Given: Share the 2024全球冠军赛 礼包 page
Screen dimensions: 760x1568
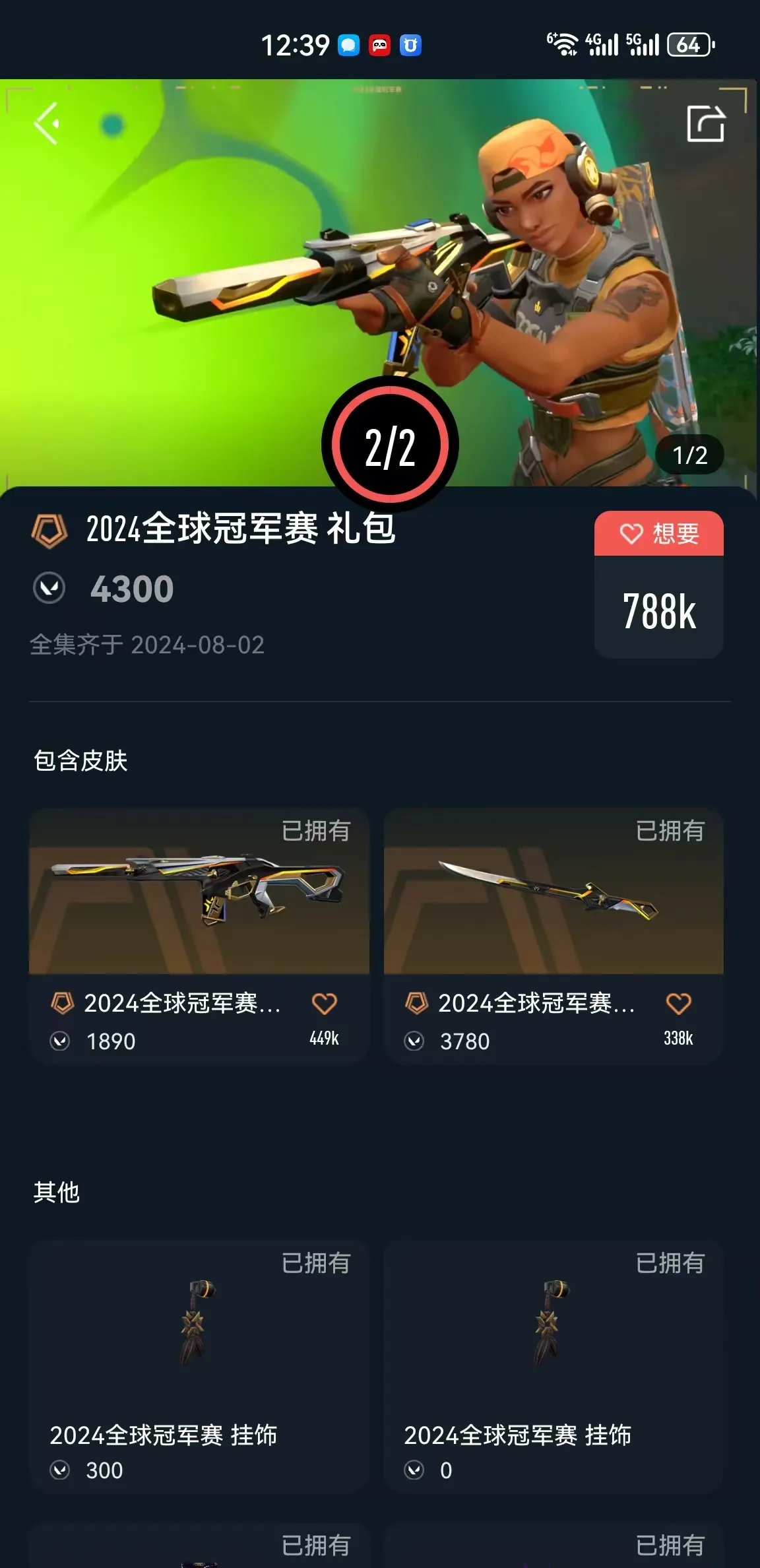Looking at the screenshot, I should coord(705,123).
